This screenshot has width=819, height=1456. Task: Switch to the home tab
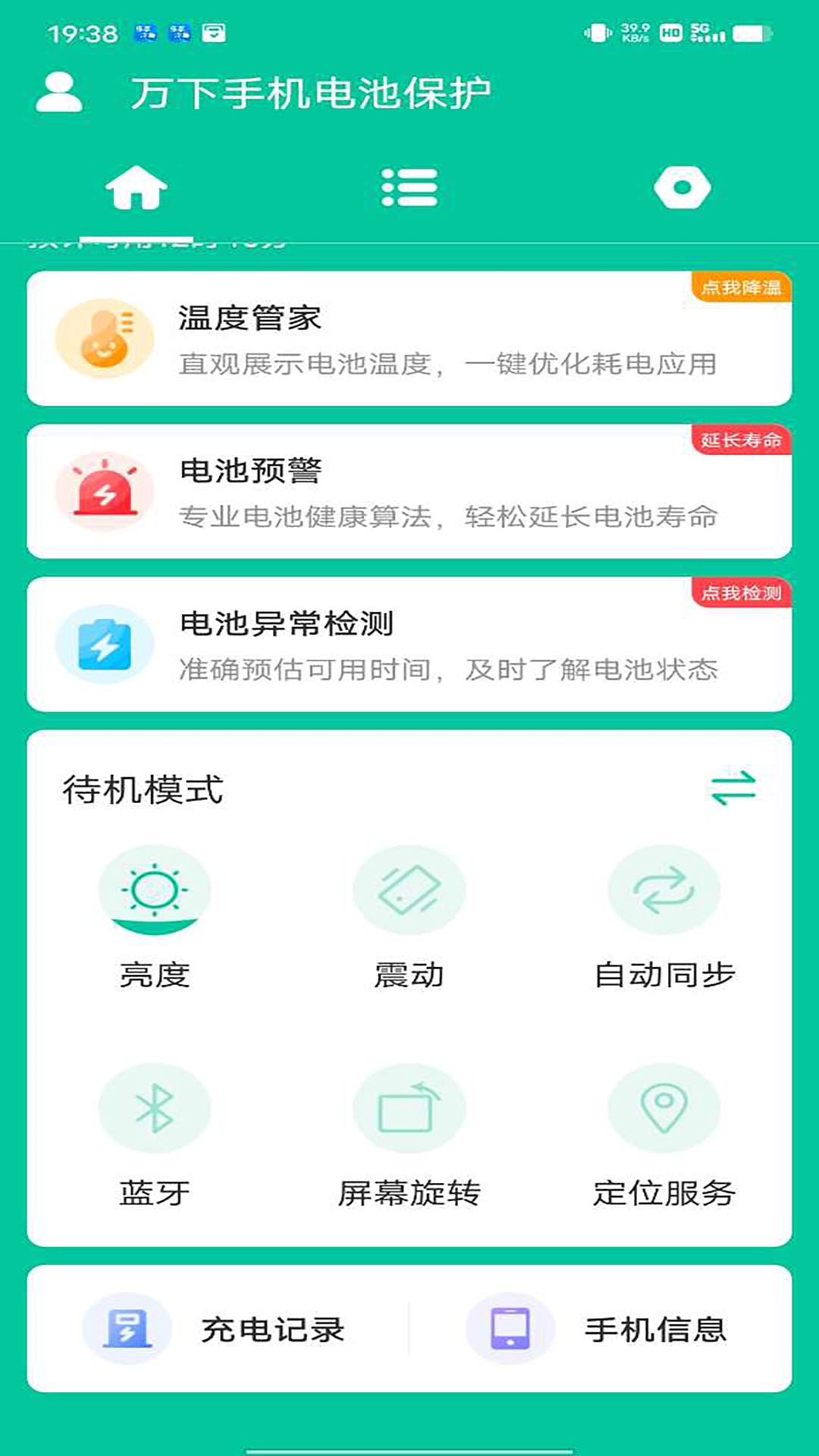click(x=136, y=187)
